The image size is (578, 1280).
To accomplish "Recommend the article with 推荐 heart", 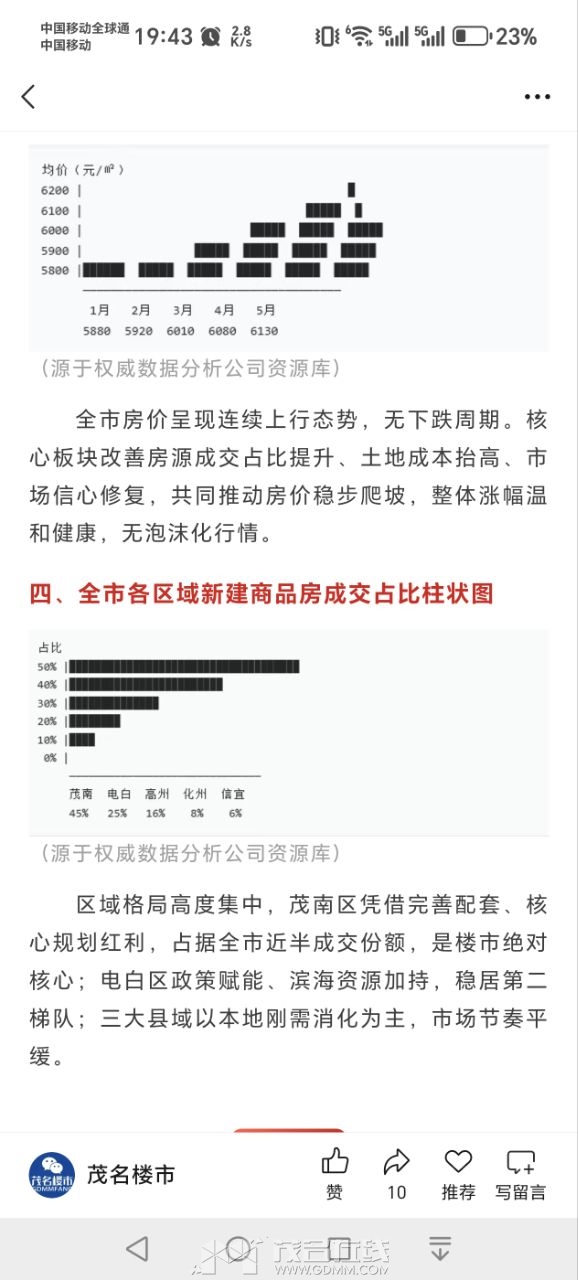I will coord(458,1174).
